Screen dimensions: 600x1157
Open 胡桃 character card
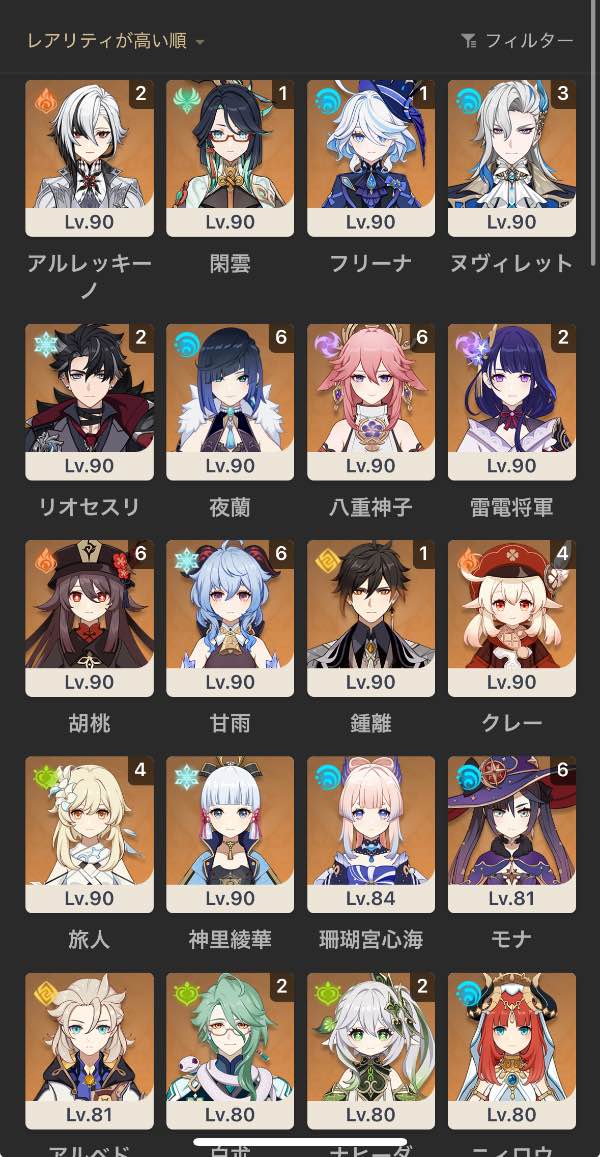[x=89, y=618]
